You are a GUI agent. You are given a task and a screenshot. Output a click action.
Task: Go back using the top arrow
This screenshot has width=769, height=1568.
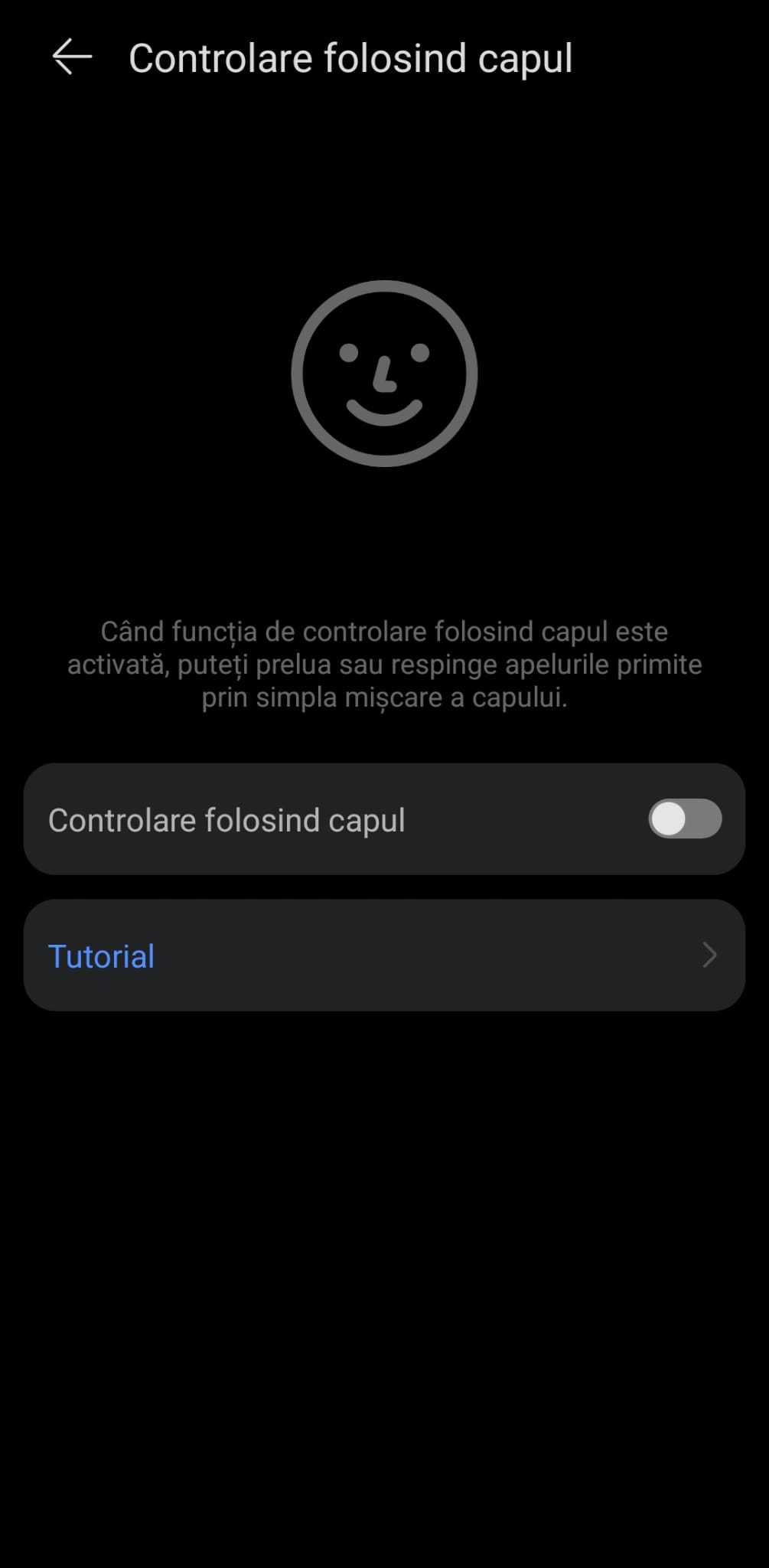tap(72, 57)
